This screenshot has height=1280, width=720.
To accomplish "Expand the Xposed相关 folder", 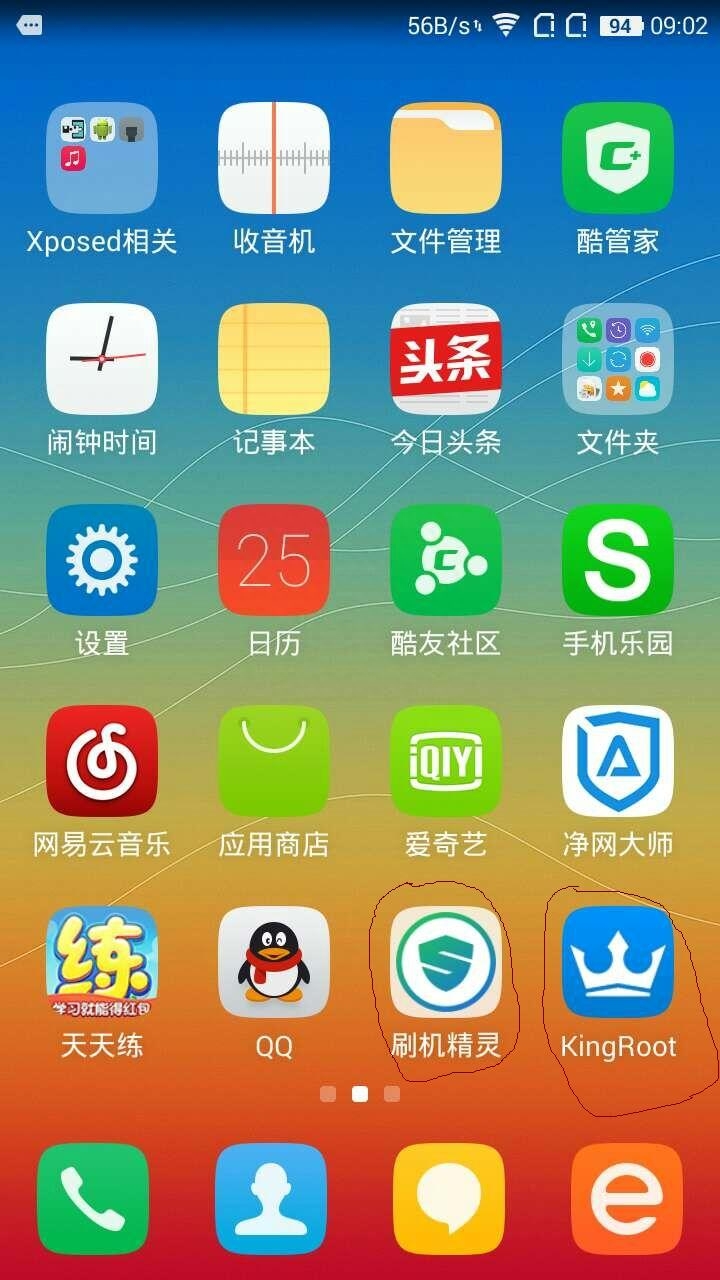I will 101,158.
